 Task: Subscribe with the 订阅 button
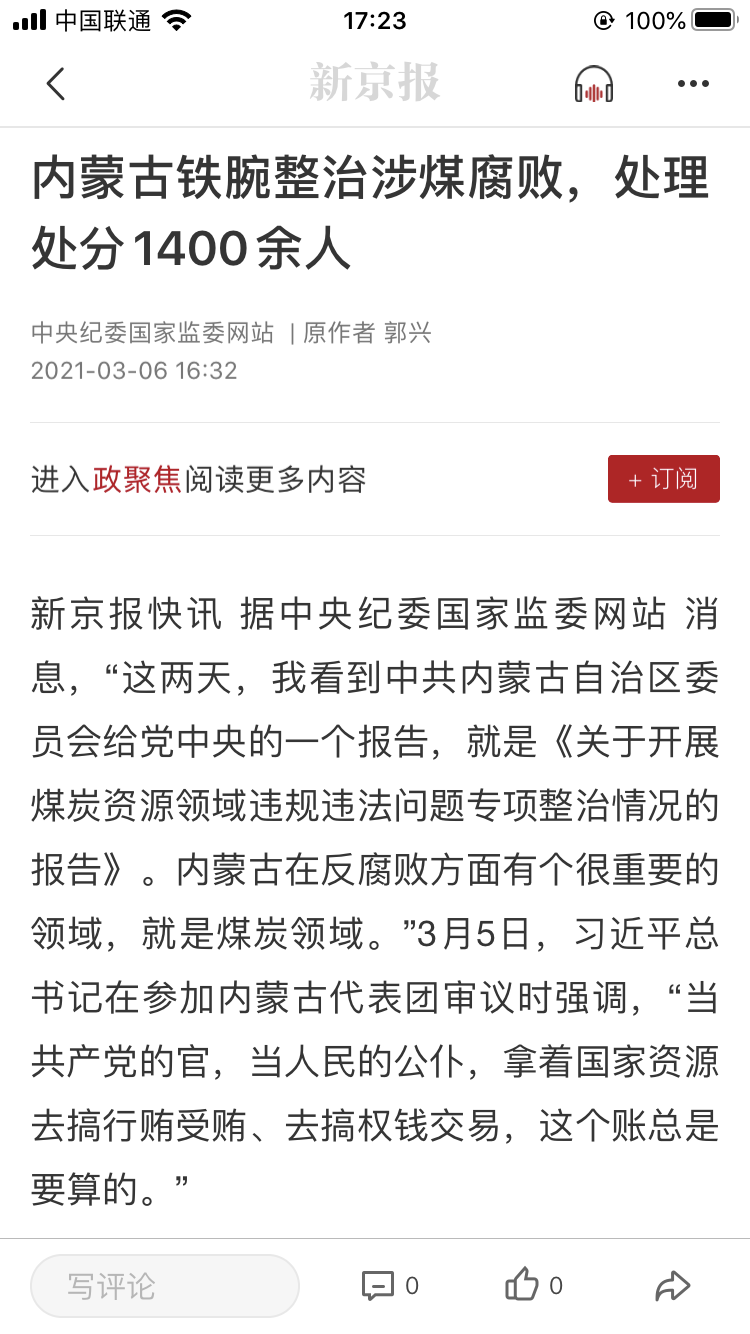point(663,479)
